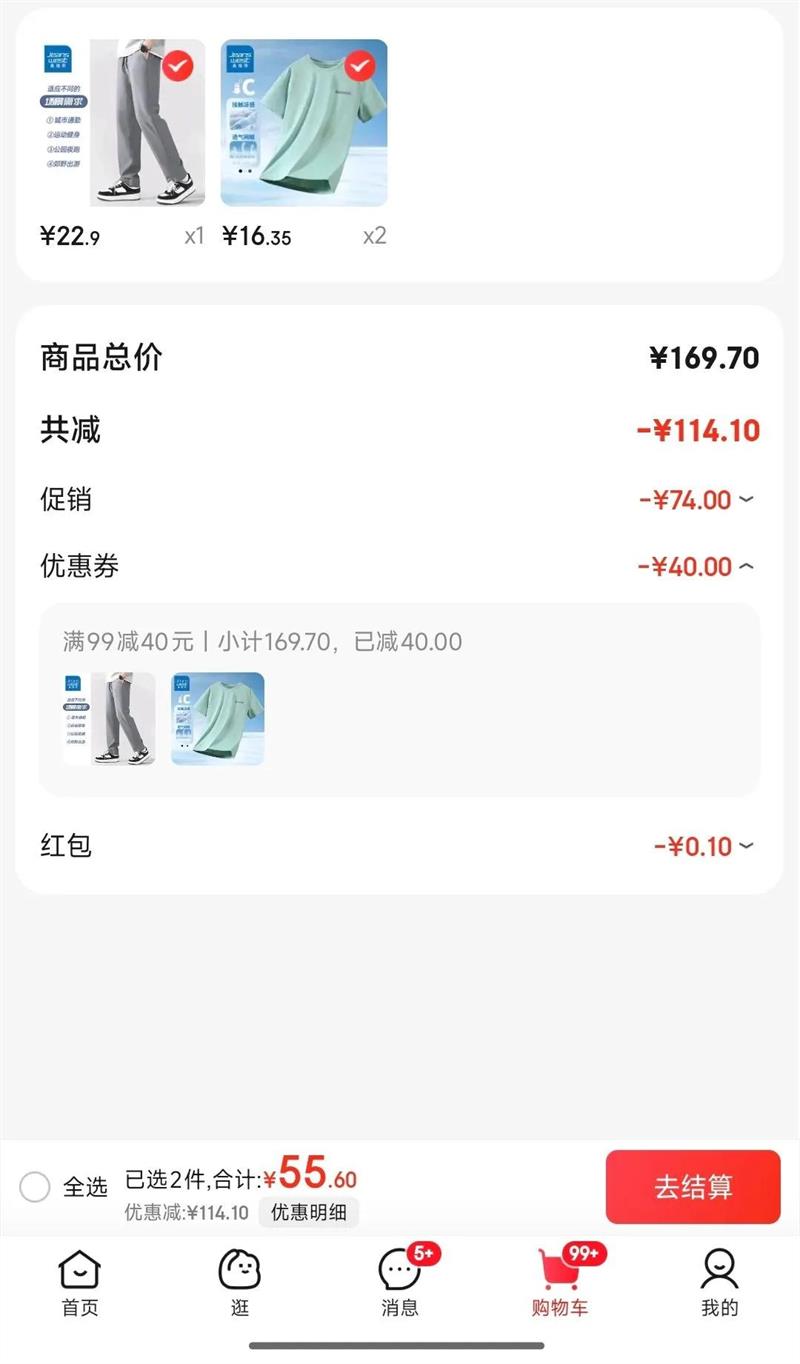Select all items with 全选

[36, 1187]
